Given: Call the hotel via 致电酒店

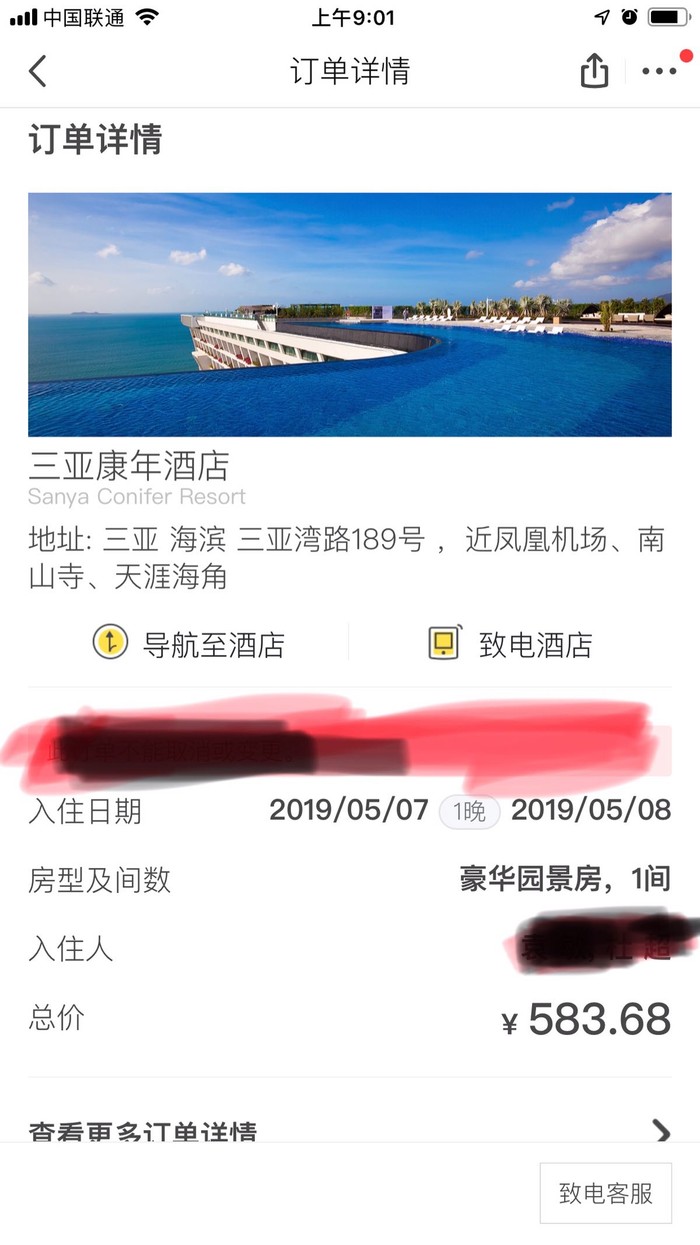Looking at the screenshot, I should (x=510, y=644).
